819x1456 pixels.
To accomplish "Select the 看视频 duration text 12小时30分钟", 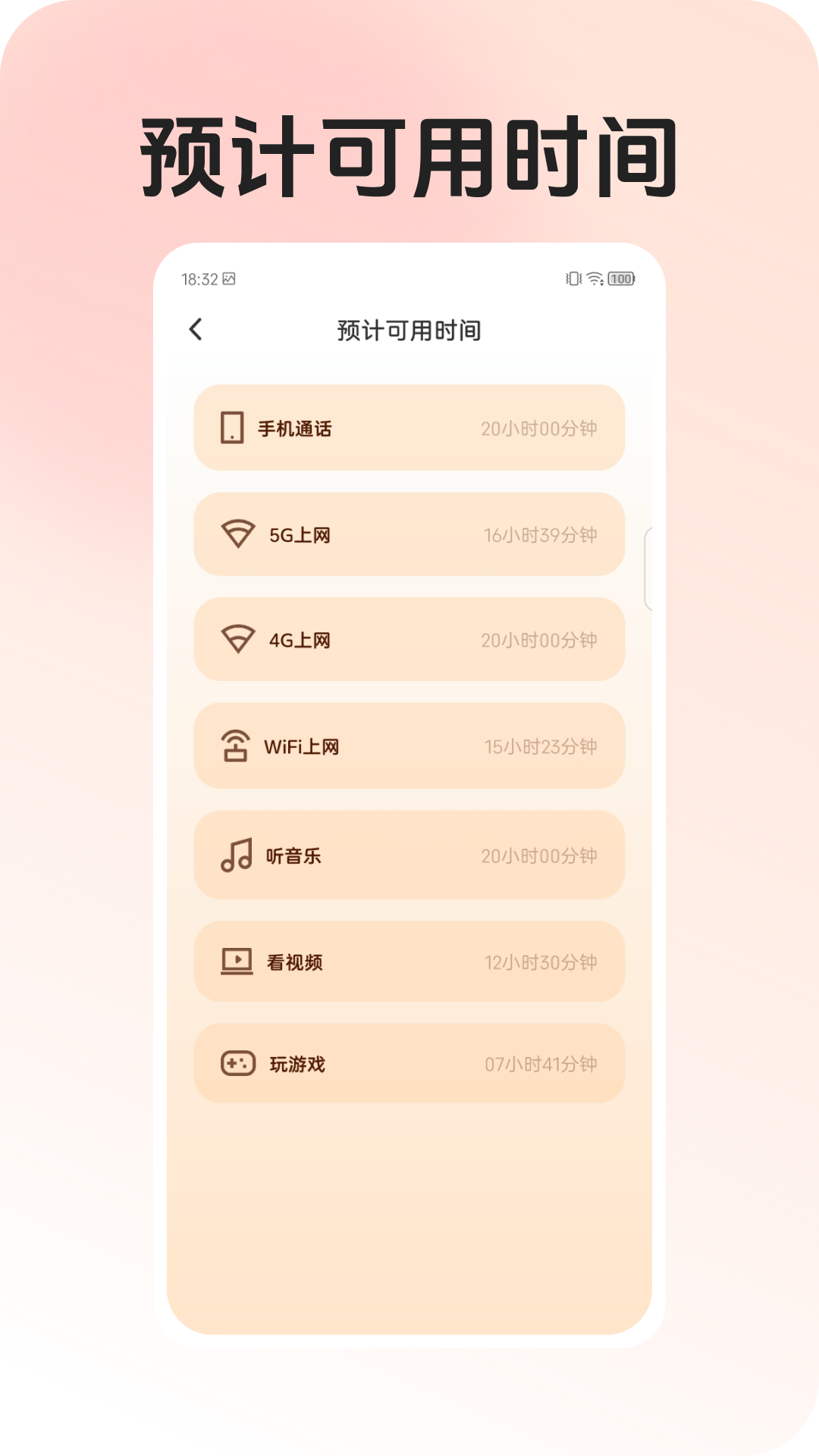I will tap(540, 962).
